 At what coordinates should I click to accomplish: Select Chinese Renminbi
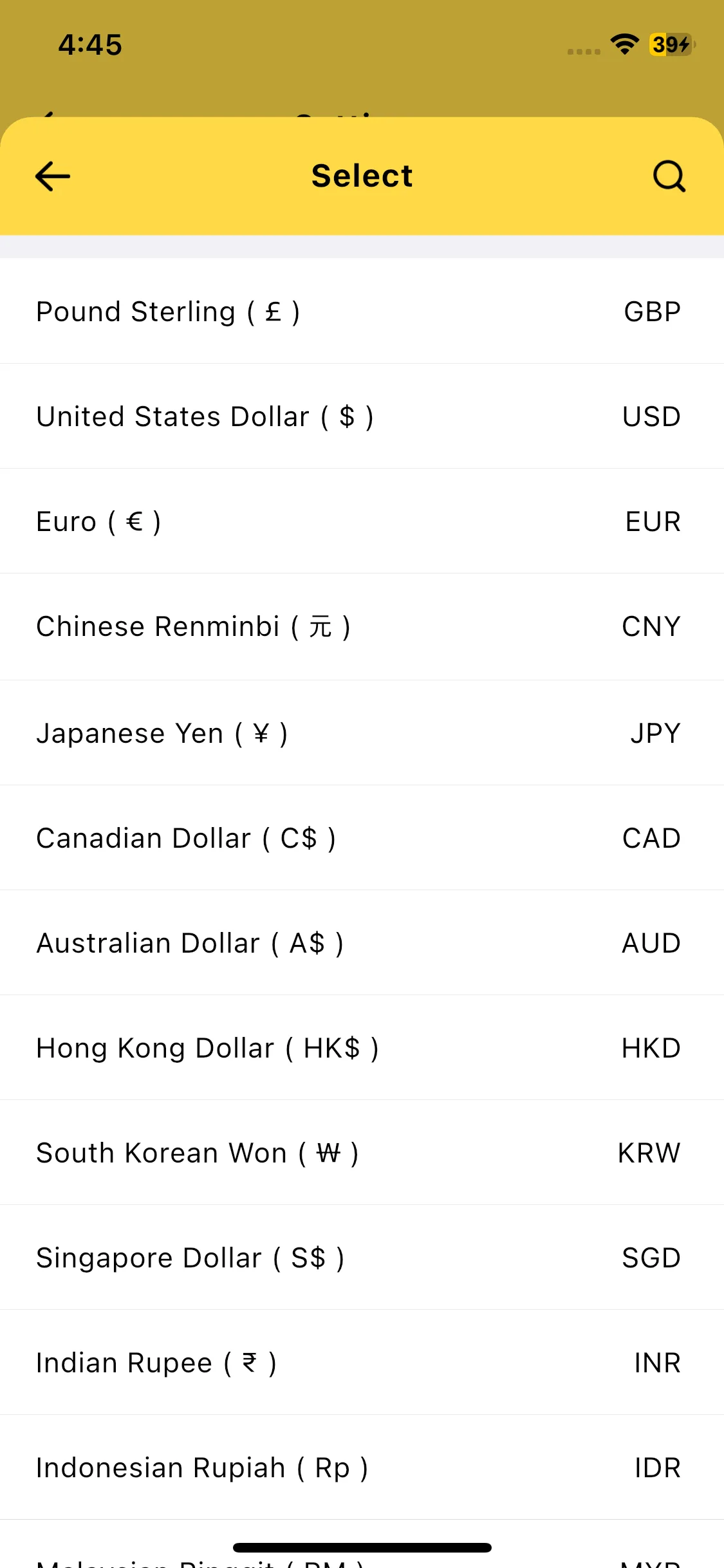(x=362, y=626)
